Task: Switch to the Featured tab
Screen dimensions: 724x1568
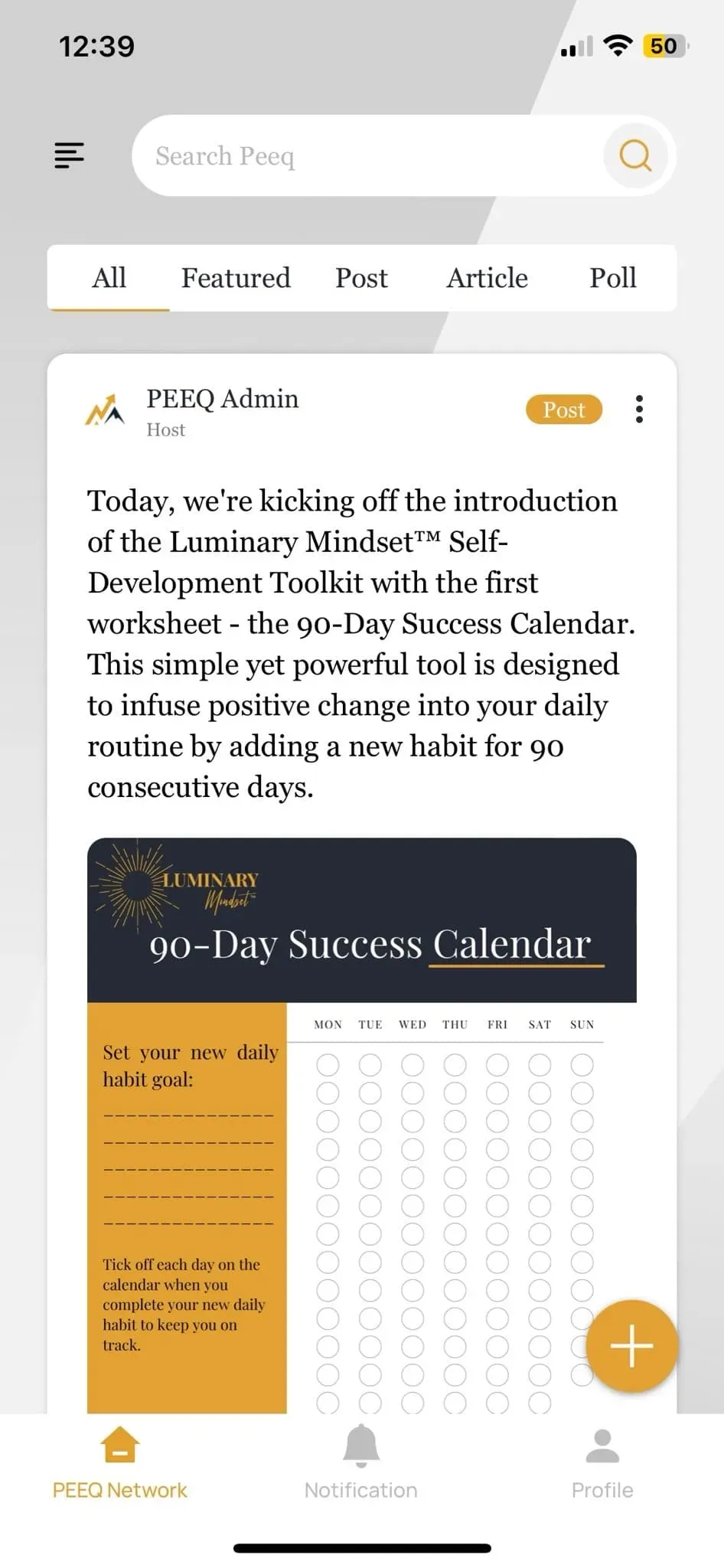Action: (236, 278)
